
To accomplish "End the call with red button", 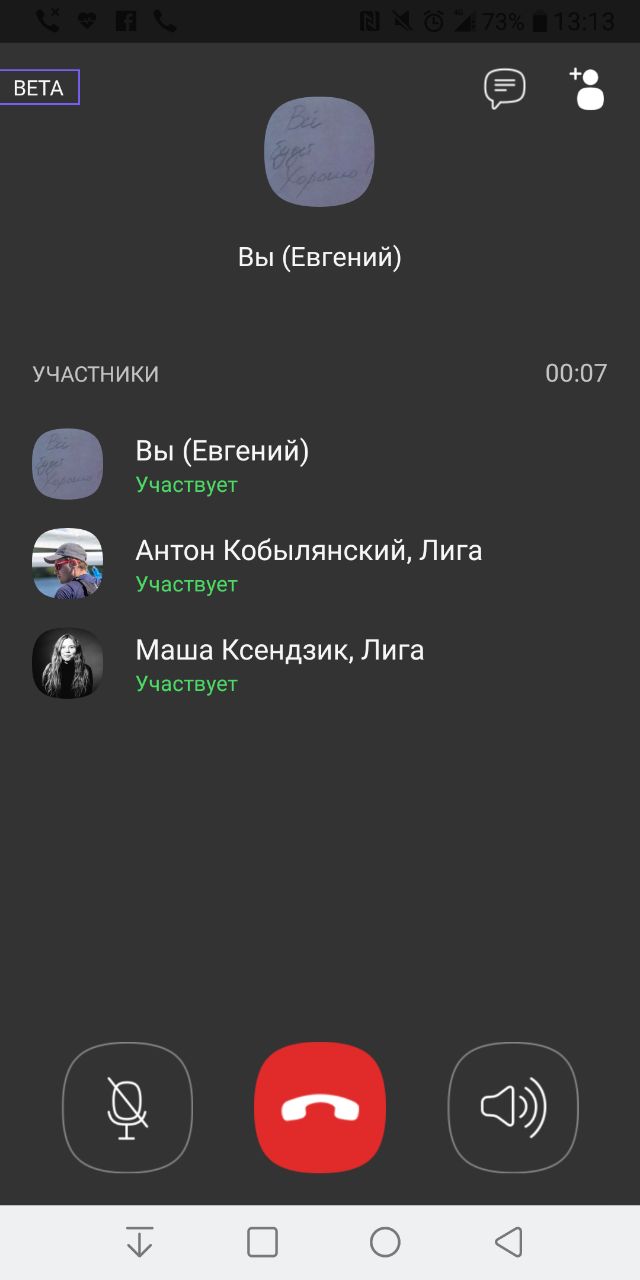I will click(320, 1107).
